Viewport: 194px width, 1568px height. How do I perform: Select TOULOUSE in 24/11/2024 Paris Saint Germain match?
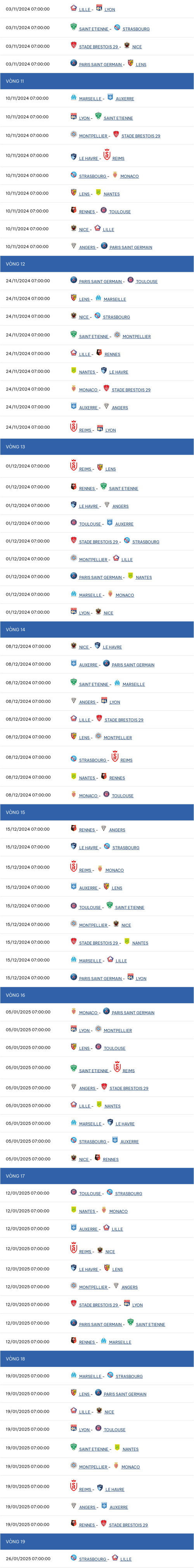point(147,282)
